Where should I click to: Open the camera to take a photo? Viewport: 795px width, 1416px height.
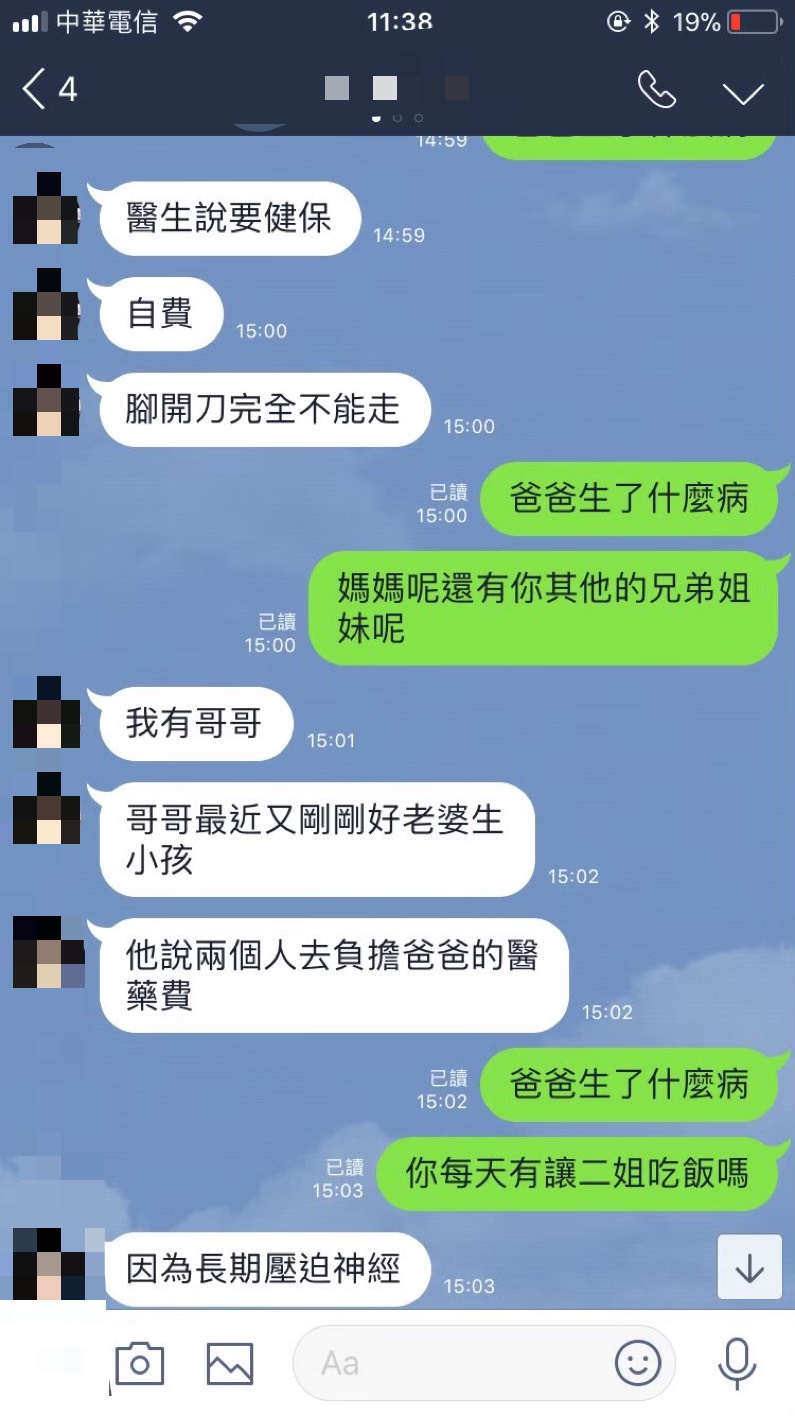point(140,1364)
